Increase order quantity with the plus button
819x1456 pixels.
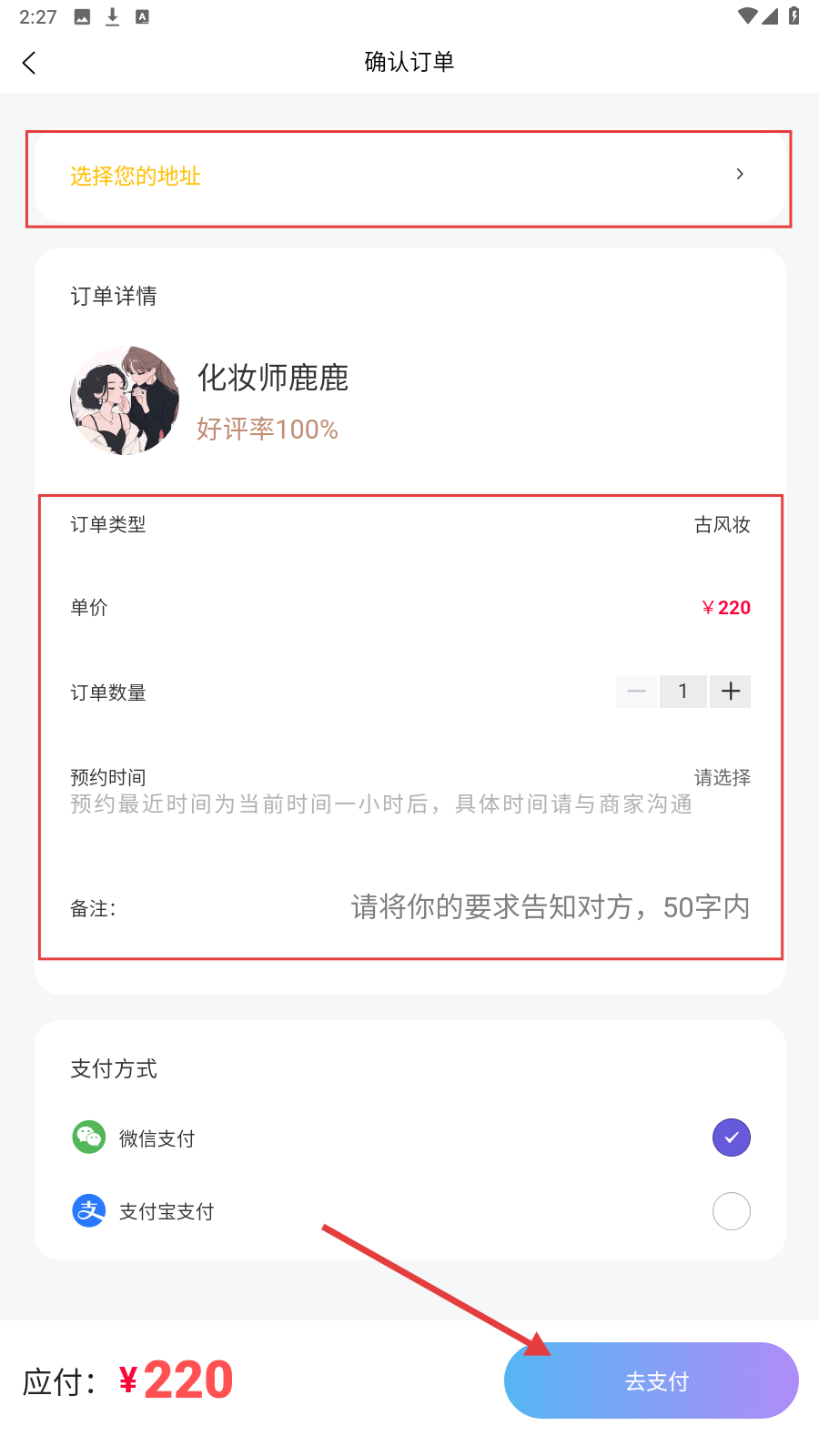click(x=730, y=692)
